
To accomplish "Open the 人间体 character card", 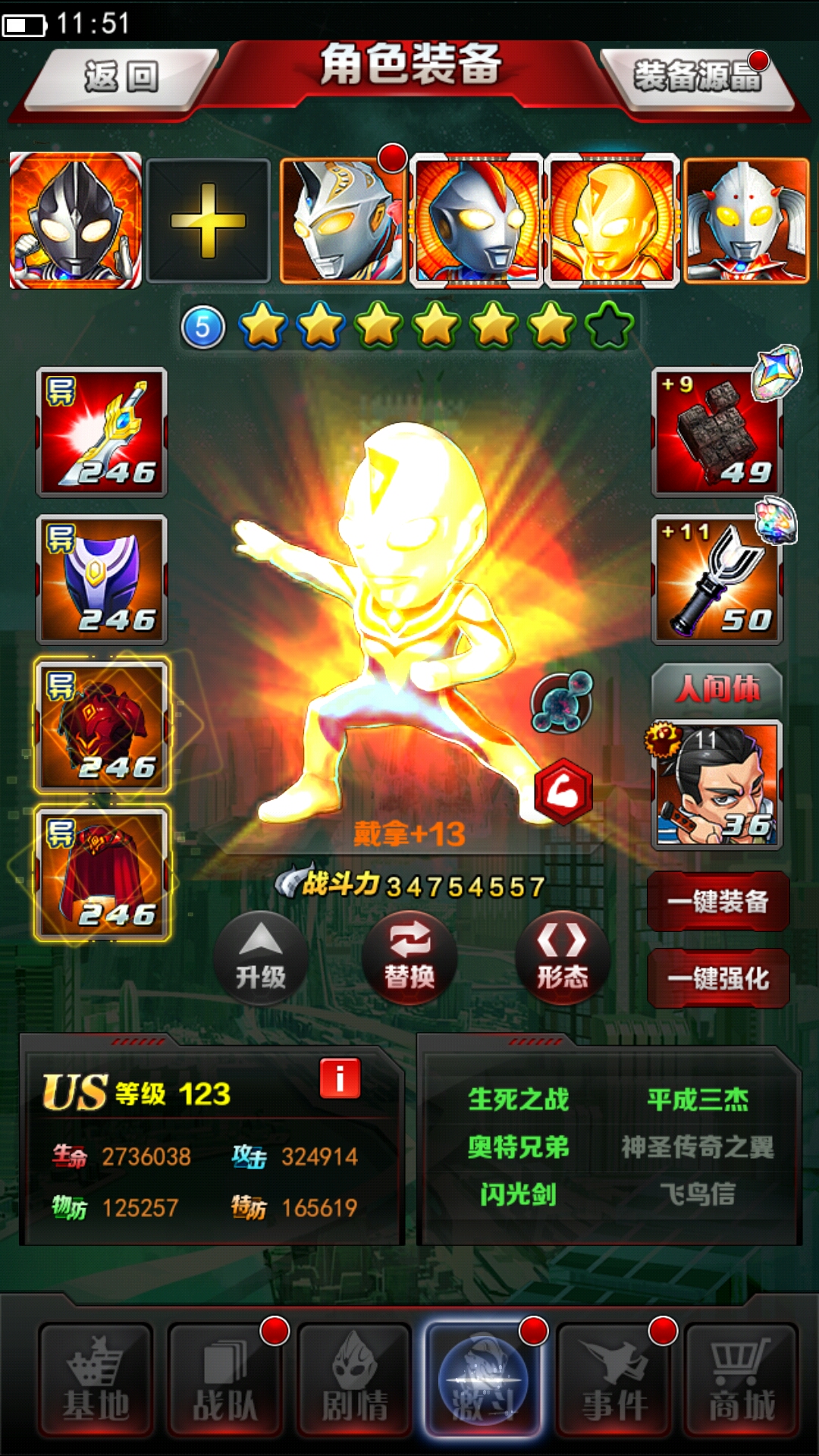I will (x=717, y=783).
